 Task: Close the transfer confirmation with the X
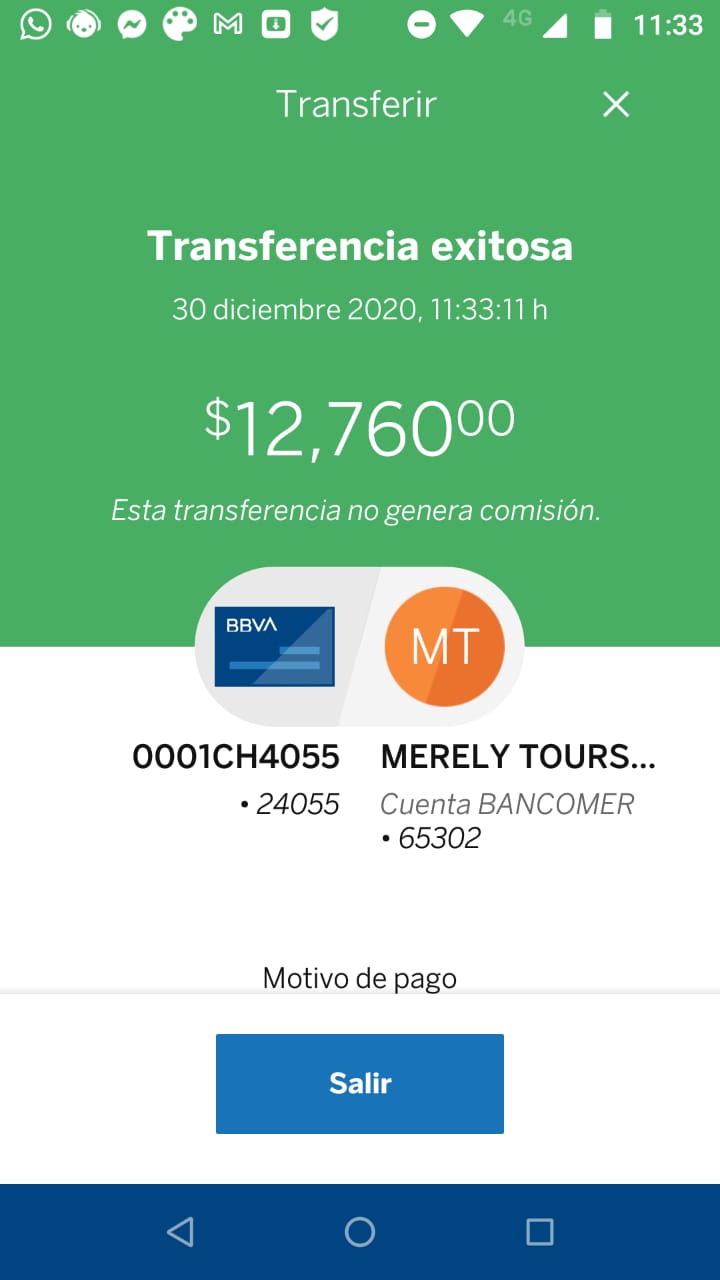[x=616, y=104]
